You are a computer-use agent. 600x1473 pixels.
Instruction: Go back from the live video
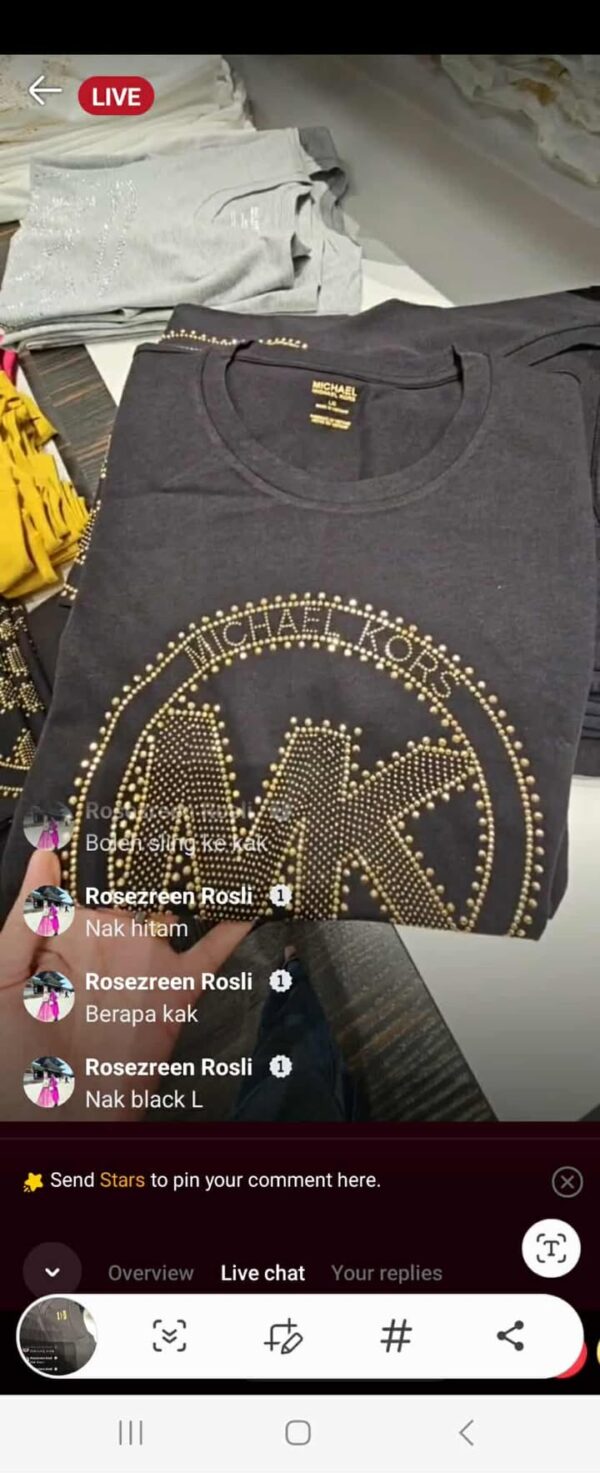[44, 92]
